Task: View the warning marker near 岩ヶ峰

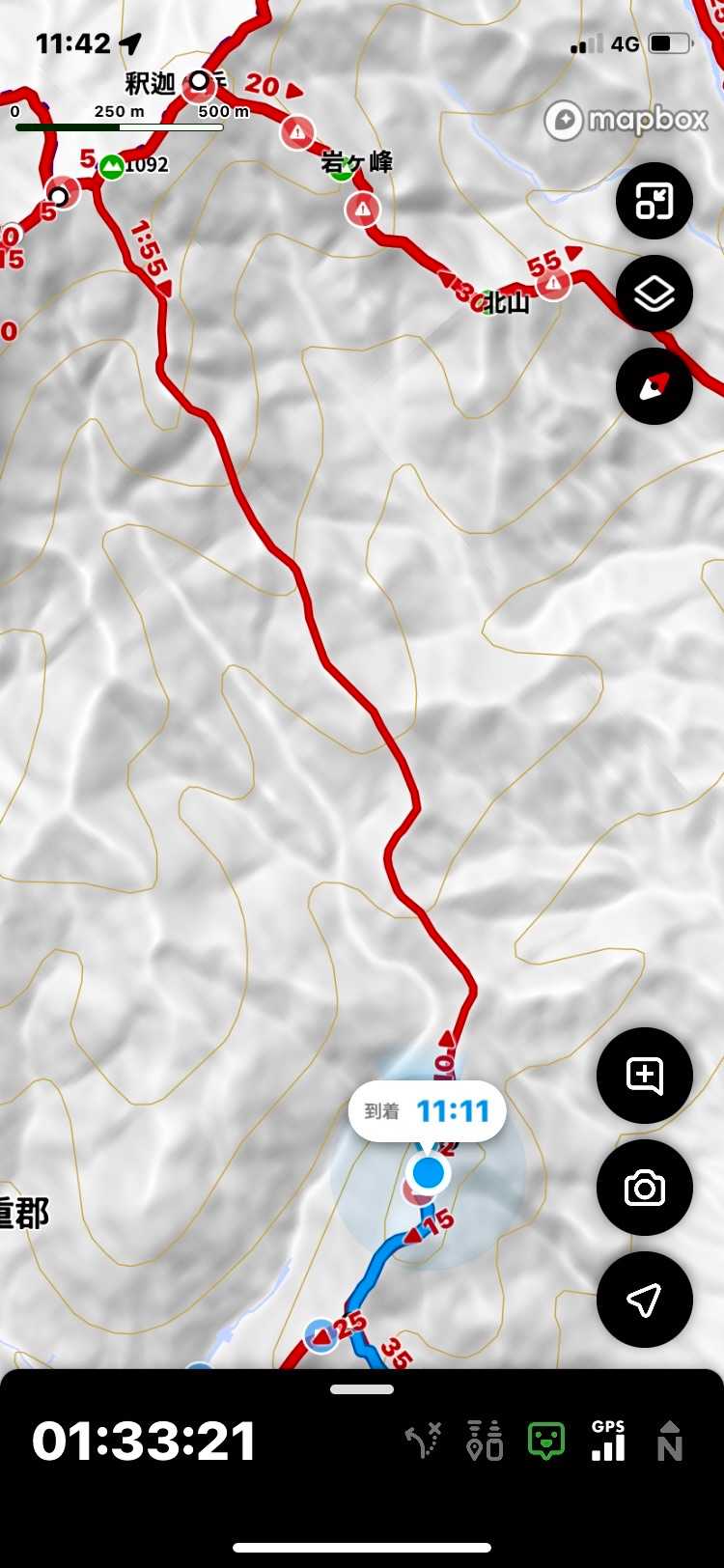Action: pyautogui.click(x=363, y=209)
